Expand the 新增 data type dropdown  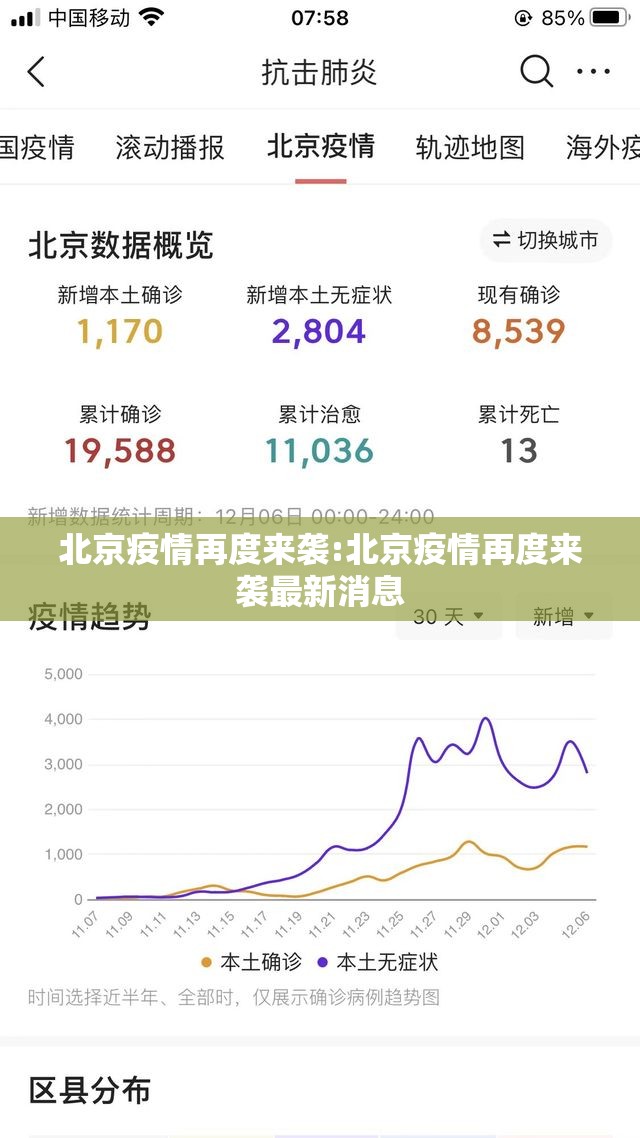pos(563,616)
